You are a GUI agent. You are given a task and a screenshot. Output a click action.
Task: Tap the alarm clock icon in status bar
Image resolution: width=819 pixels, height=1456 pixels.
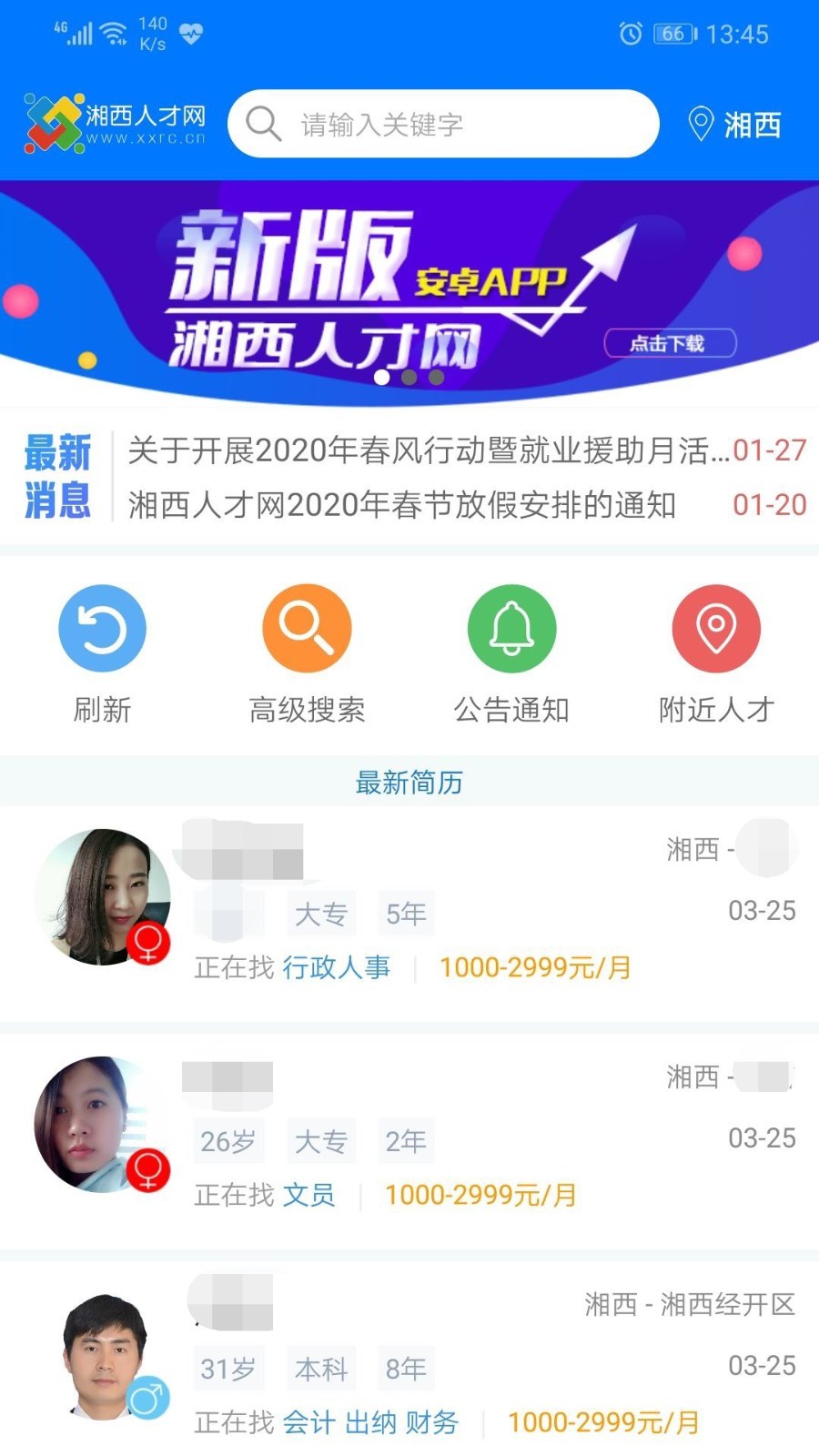pyautogui.click(x=629, y=34)
